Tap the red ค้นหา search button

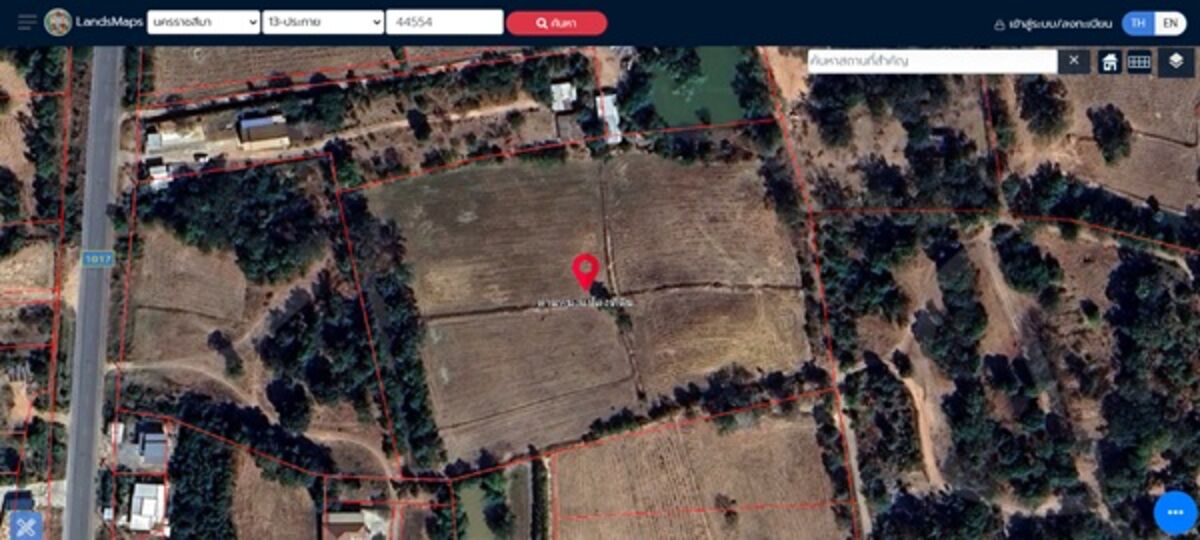[556, 23]
